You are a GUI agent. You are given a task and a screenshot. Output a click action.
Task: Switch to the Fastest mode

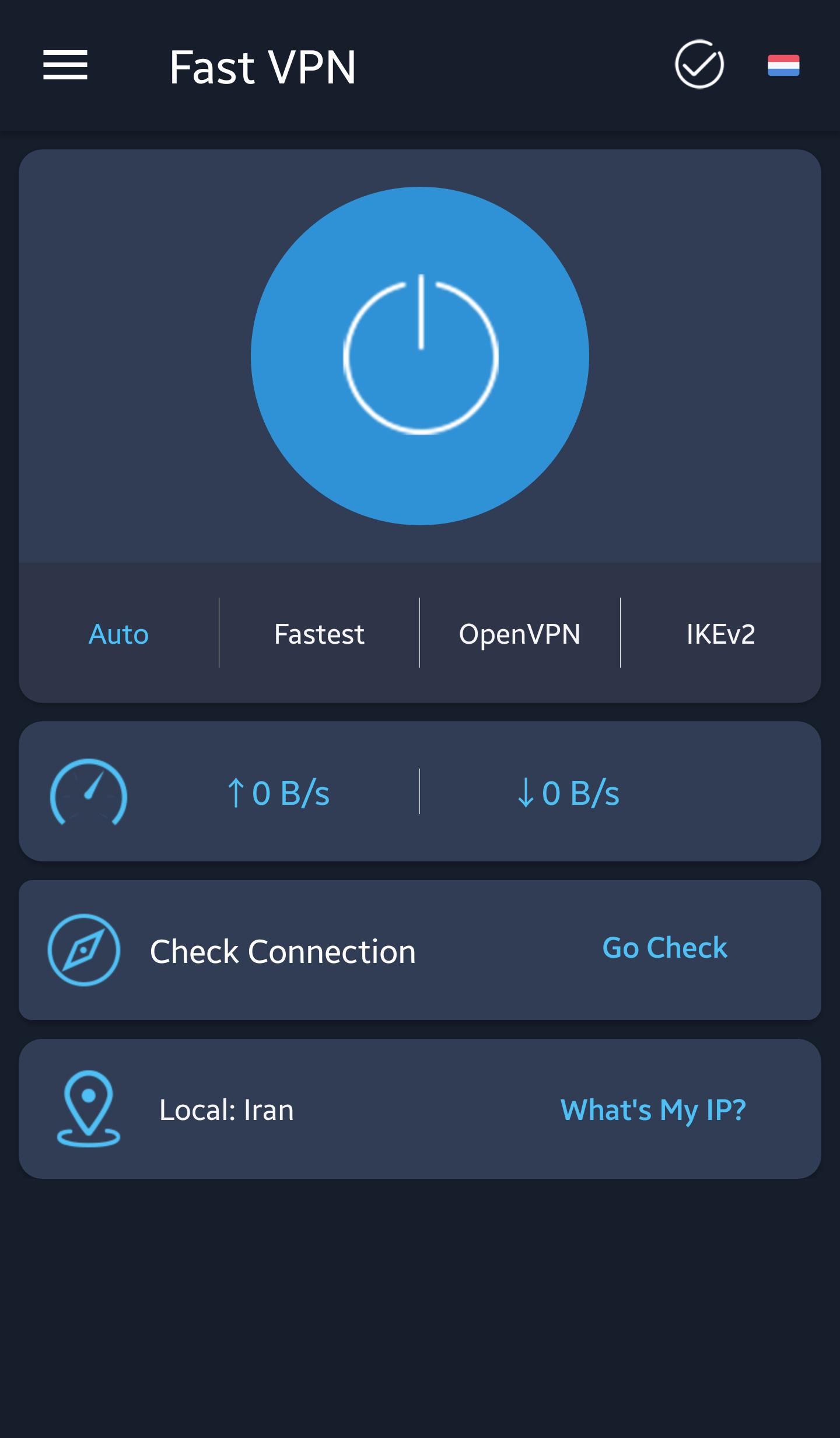(319, 634)
